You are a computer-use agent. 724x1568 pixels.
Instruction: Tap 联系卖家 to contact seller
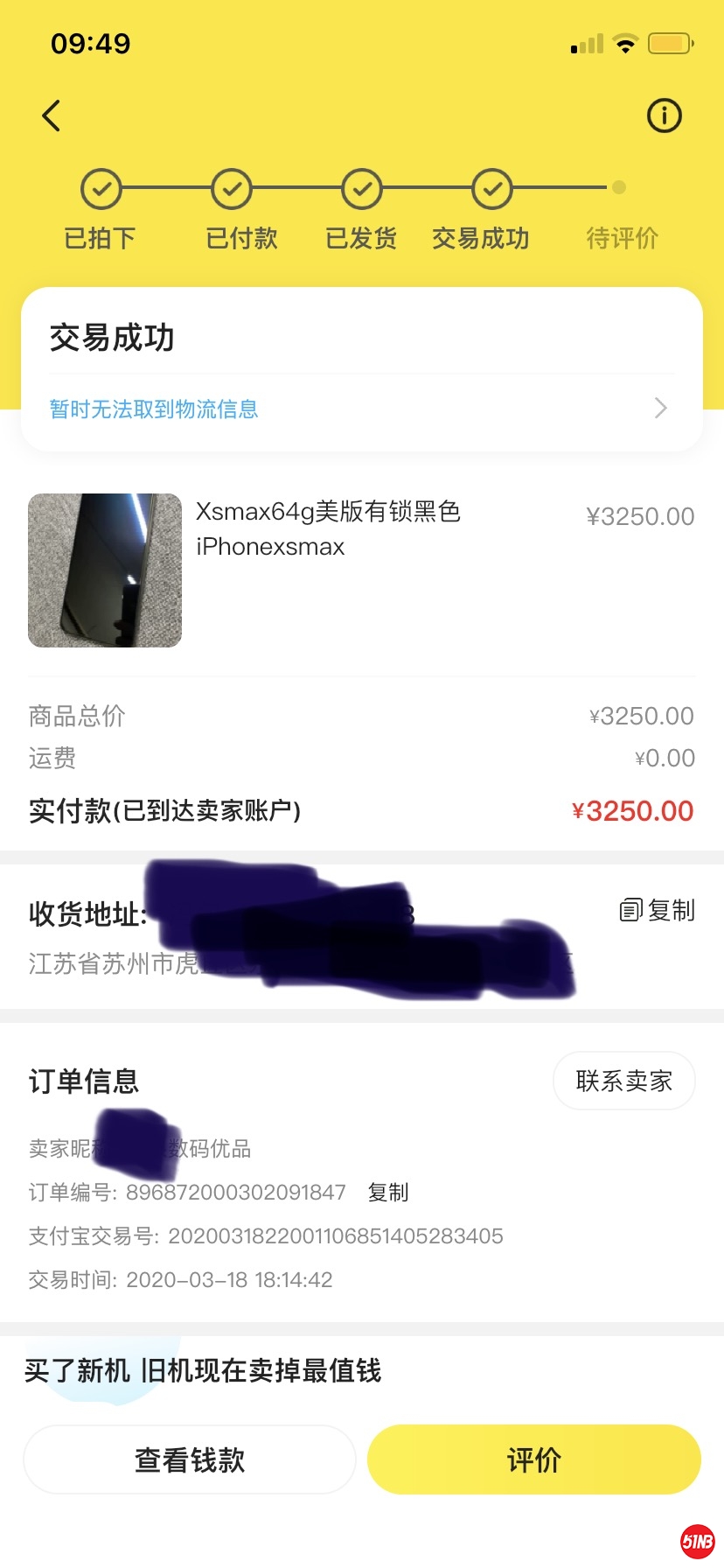tap(623, 1081)
